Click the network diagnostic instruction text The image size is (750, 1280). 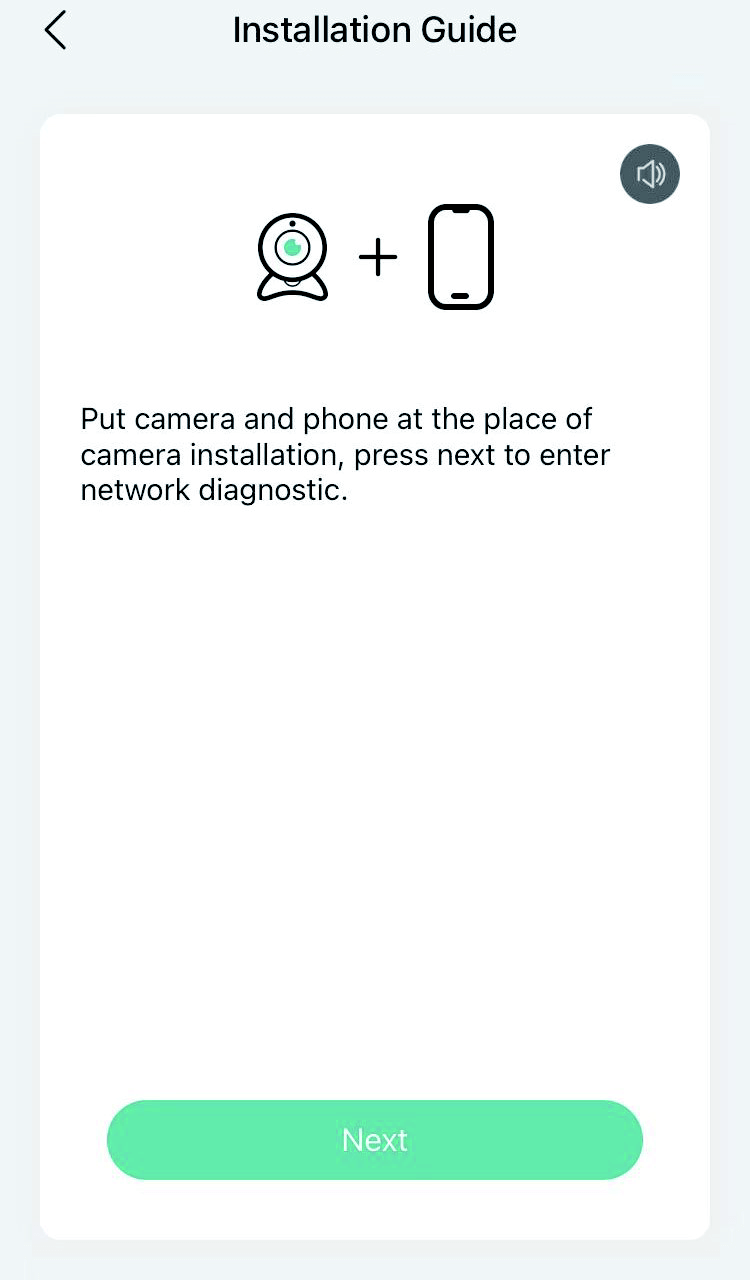pos(345,454)
